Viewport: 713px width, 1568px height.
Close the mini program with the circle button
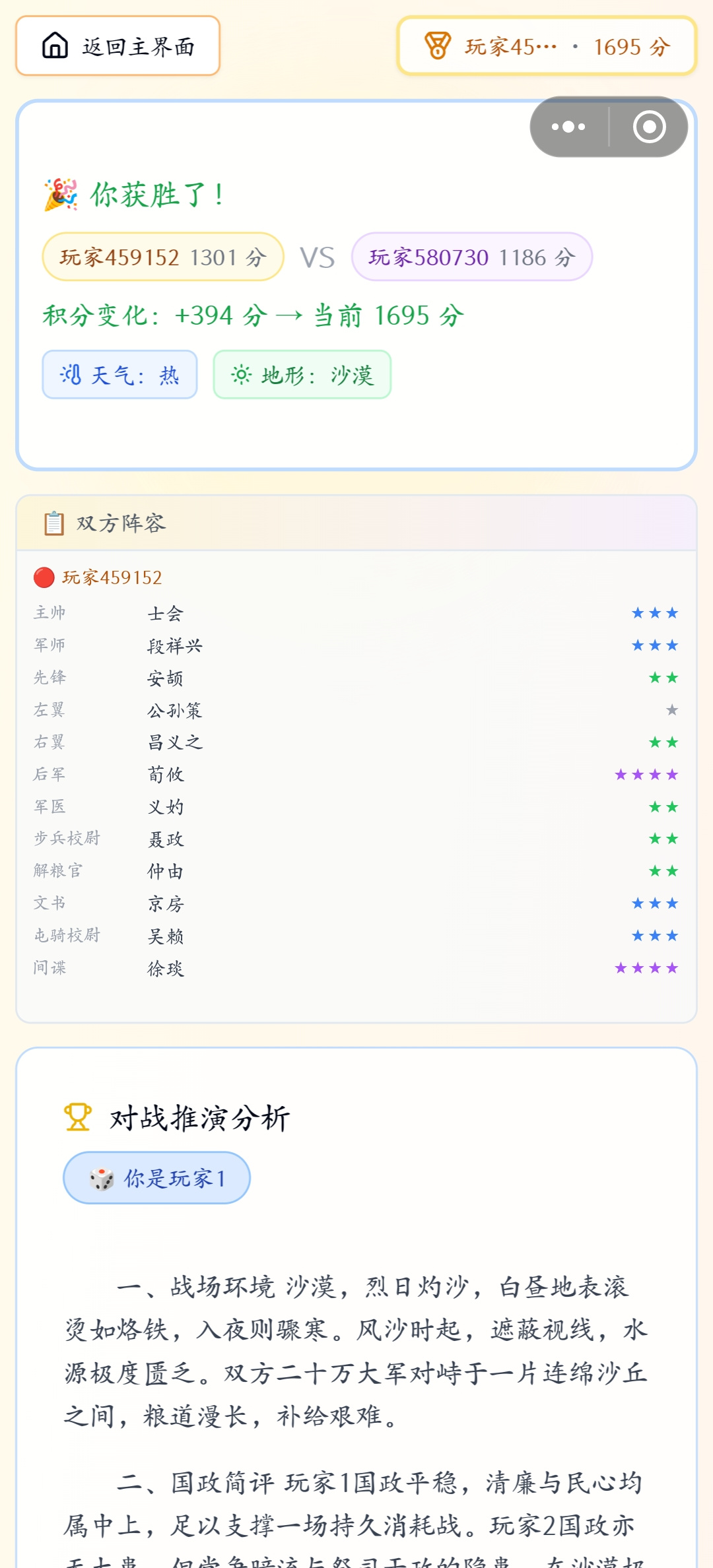coord(649,127)
